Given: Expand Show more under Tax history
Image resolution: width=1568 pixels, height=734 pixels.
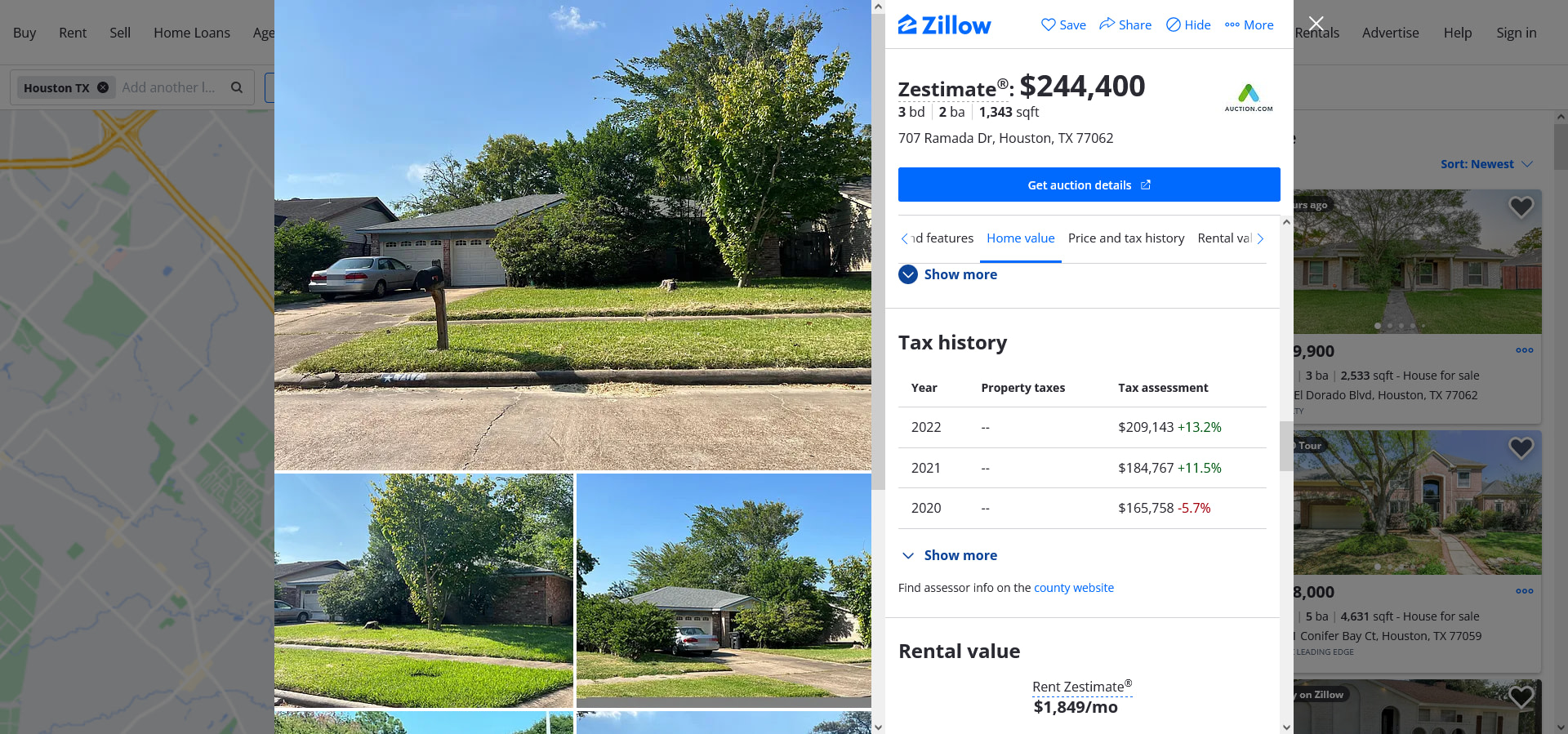Looking at the screenshot, I should point(960,555).
